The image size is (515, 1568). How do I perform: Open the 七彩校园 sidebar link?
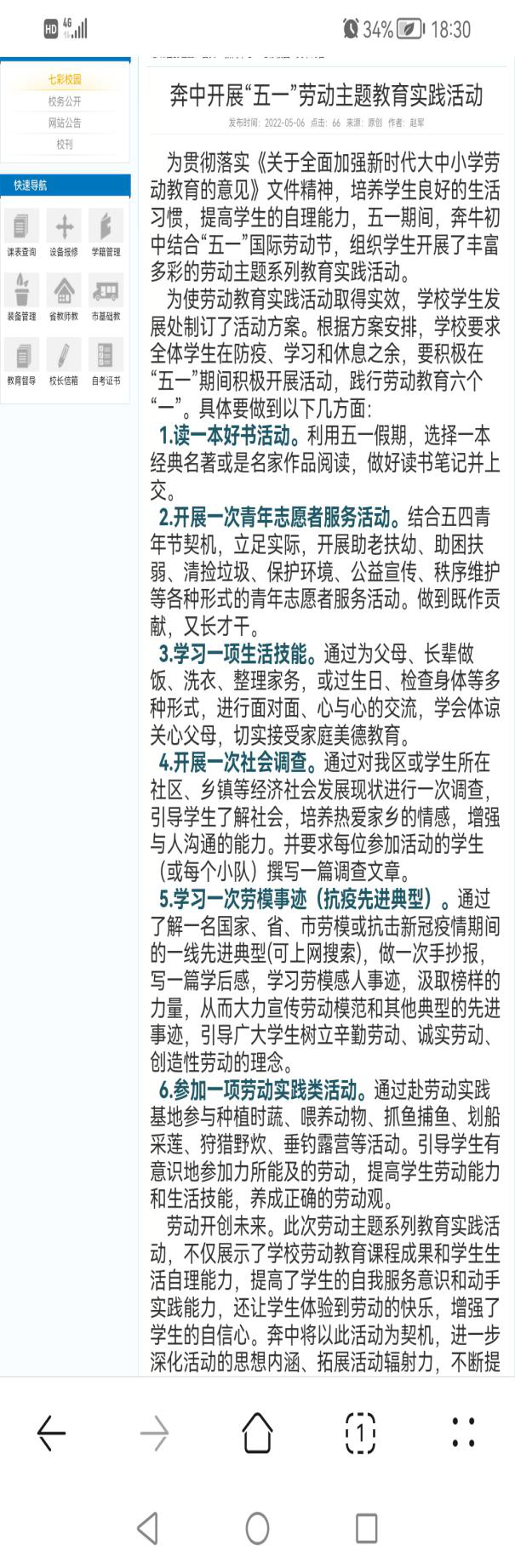(x=65, y=80)
